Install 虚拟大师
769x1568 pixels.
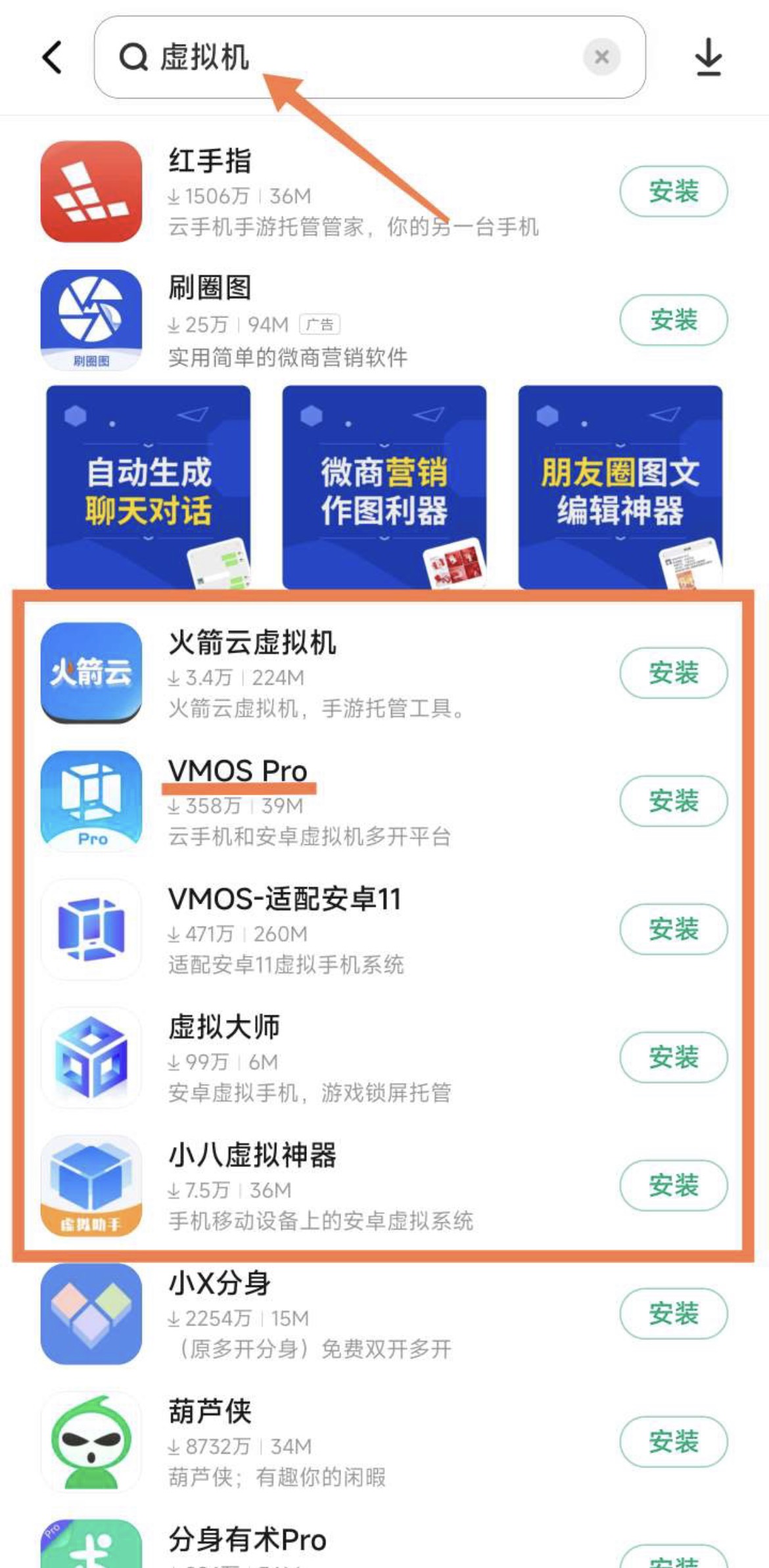tap(673, 1057)
